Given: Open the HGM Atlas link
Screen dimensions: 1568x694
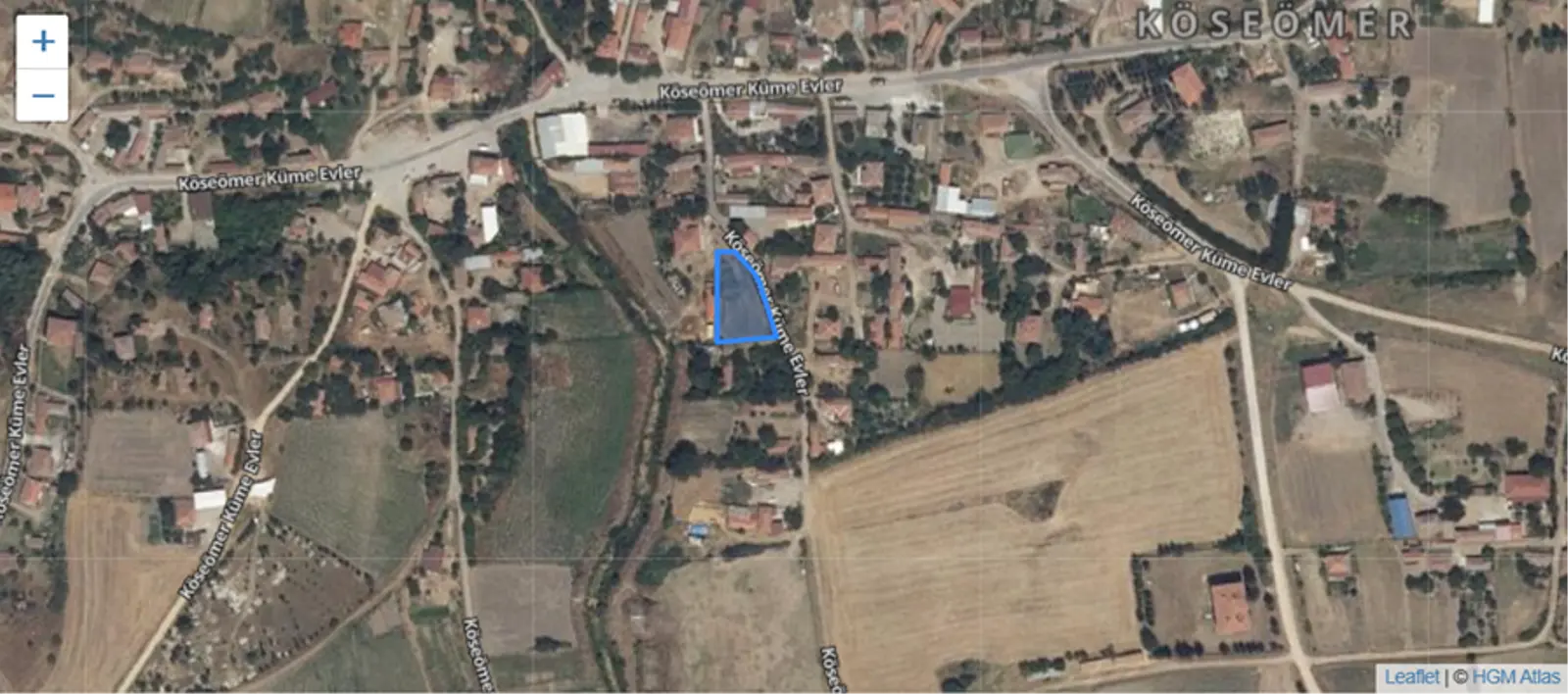Looking at the screenshot, I should tap(1516, 676).
